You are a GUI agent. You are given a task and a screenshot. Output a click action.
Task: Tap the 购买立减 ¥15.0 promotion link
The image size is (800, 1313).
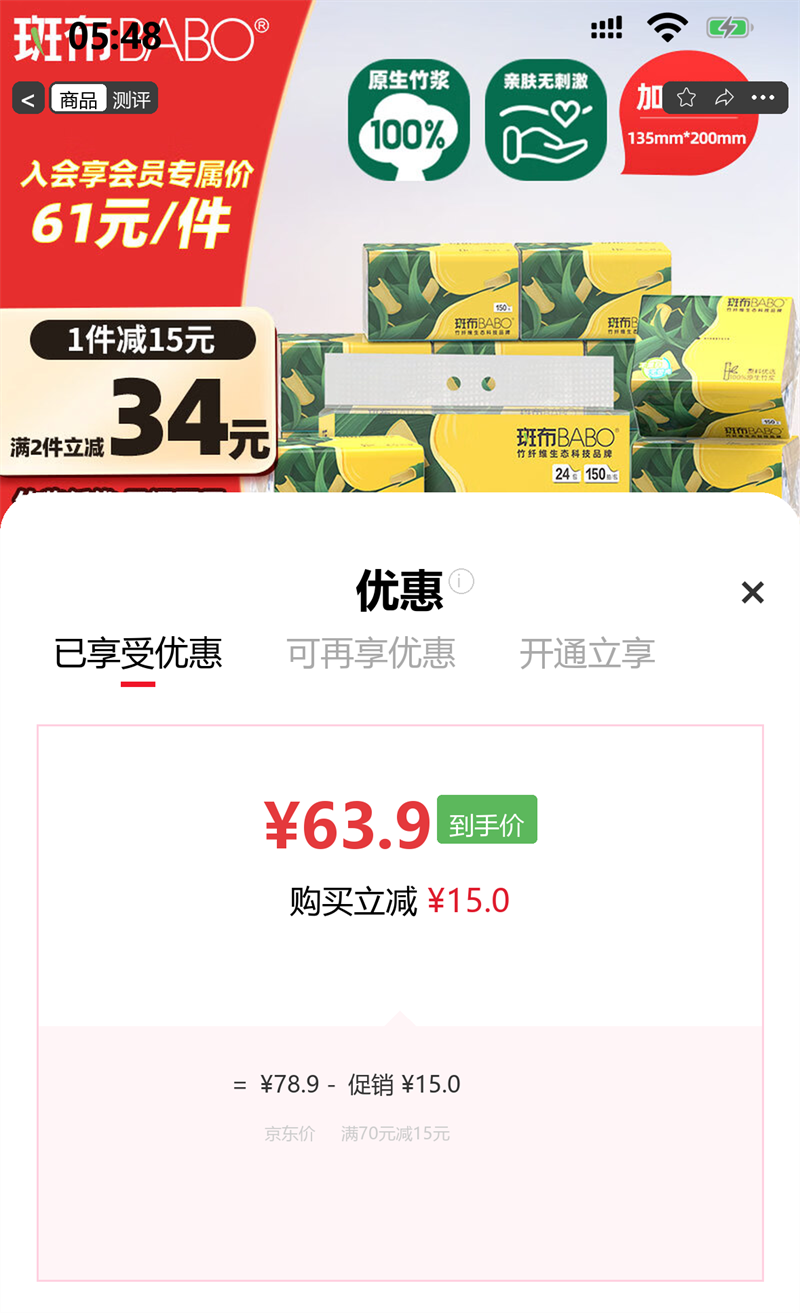click(x=400, y=900)
